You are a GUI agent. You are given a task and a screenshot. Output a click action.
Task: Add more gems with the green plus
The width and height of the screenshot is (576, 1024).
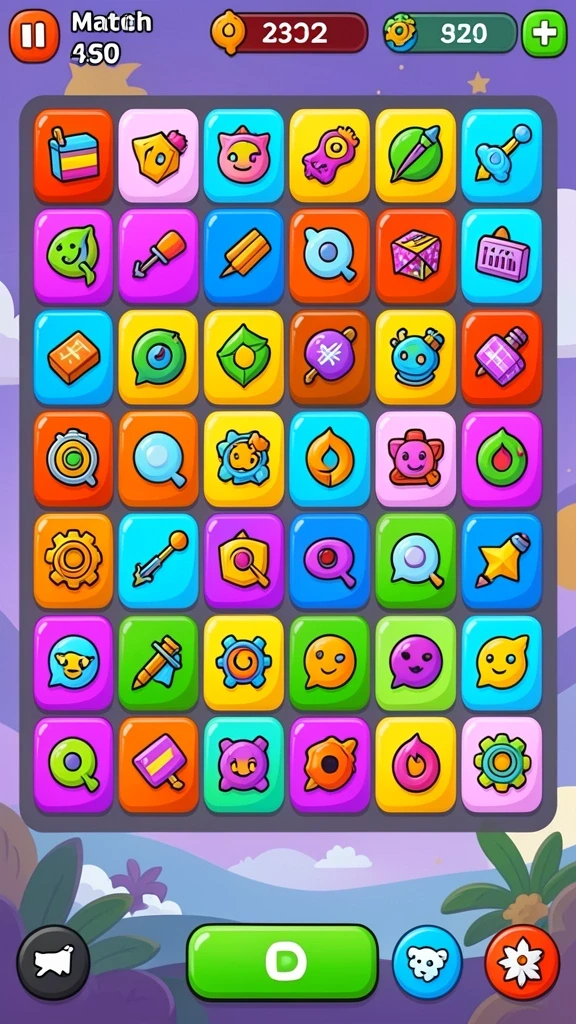tap(544, 33)
